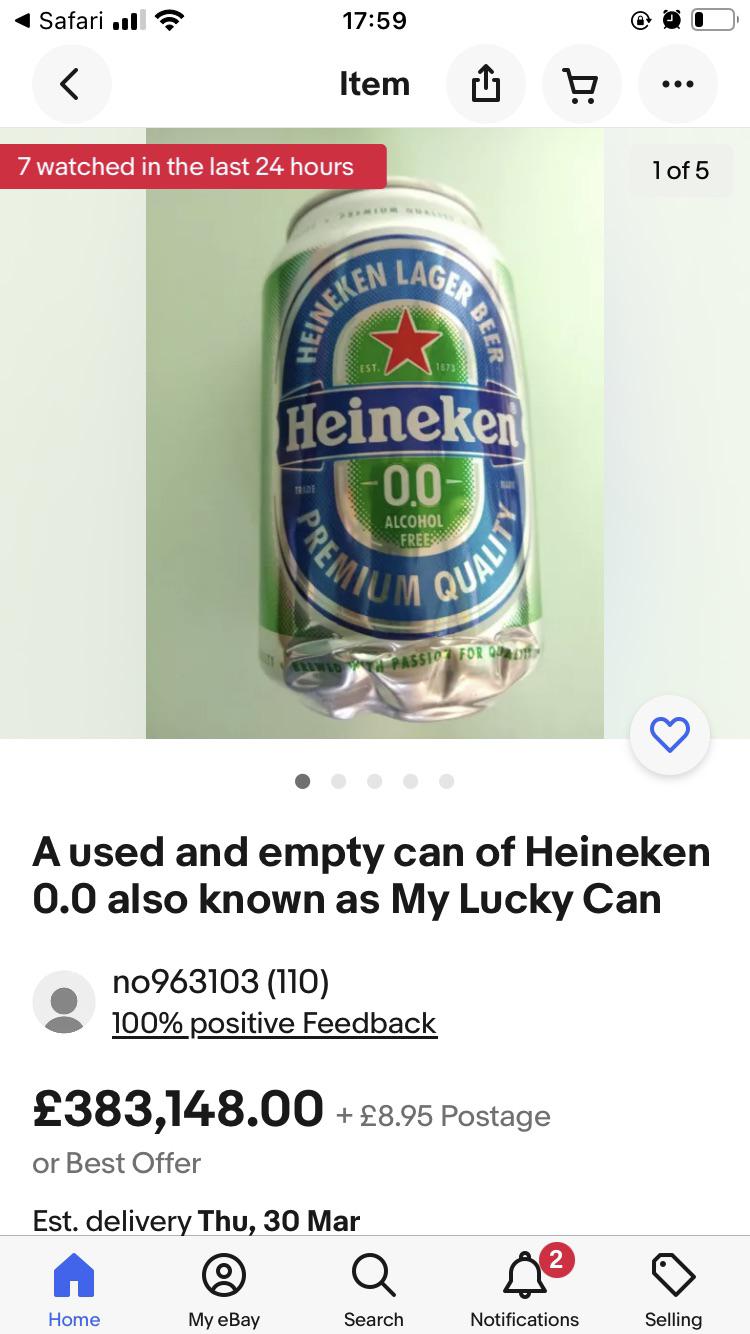The width and height of the screenshot is (750, 1334).
Task: Go back using the top-left arrow
Action: pos(71,84)
